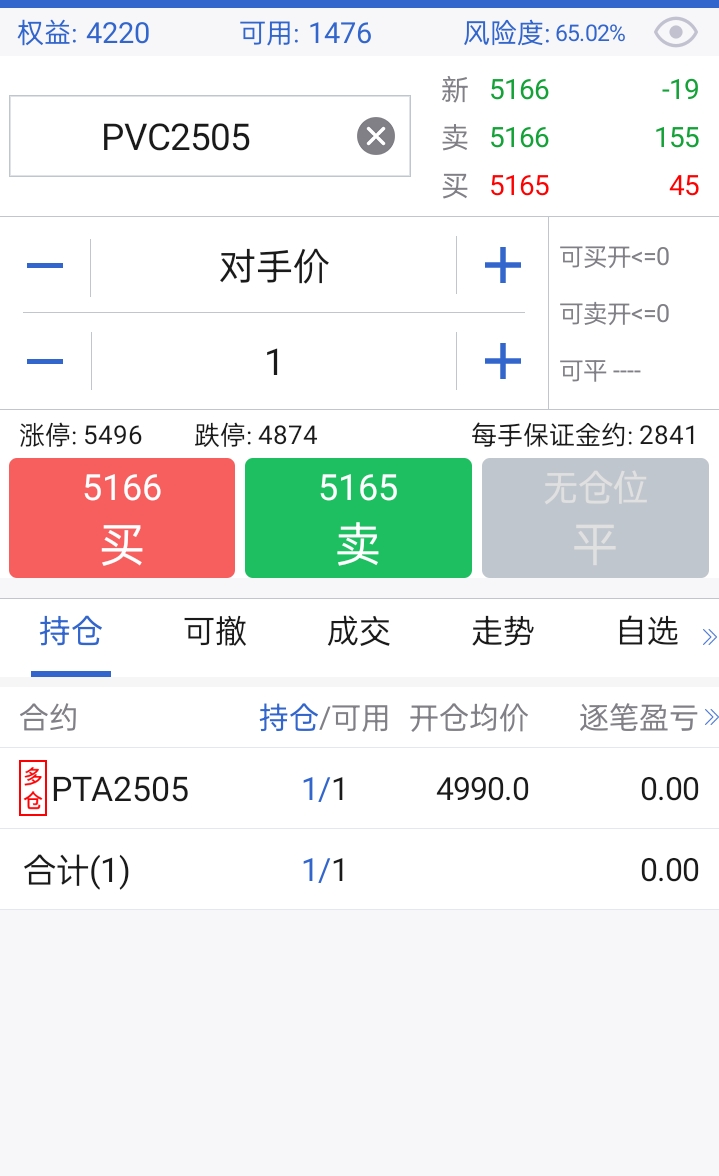Go to the 自选 tab

tap(647, 632)
